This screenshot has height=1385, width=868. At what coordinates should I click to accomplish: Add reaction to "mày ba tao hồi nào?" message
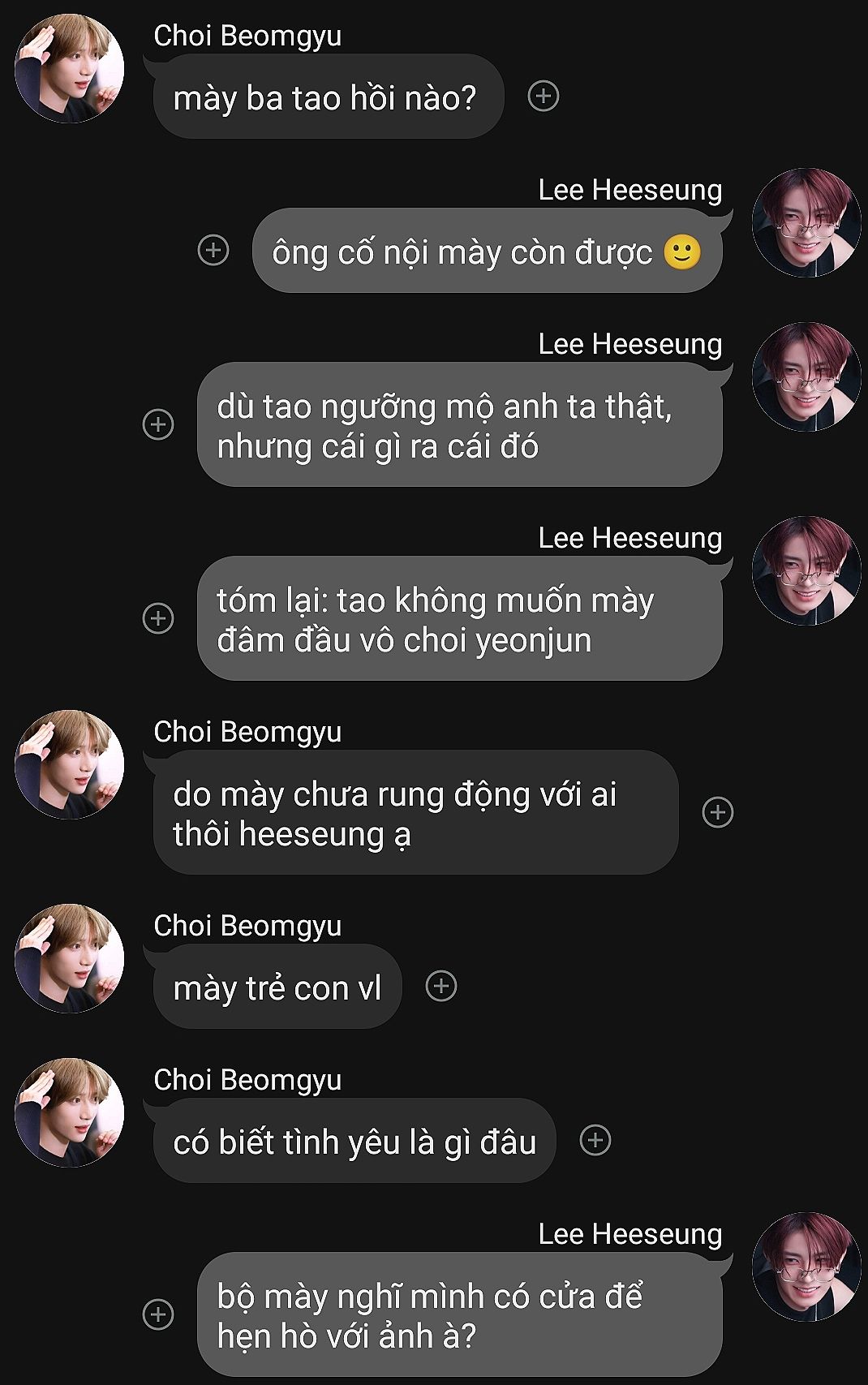click(x=543, y=97)
